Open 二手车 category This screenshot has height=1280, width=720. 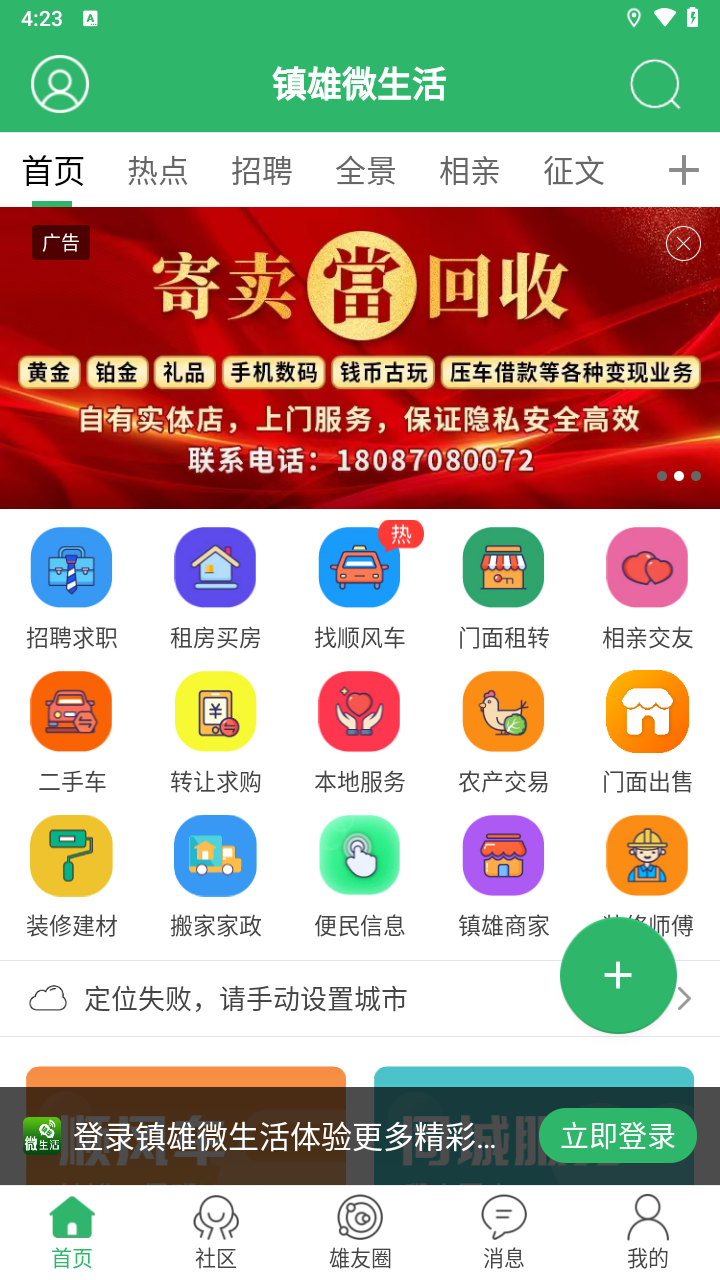coord(71,732)
